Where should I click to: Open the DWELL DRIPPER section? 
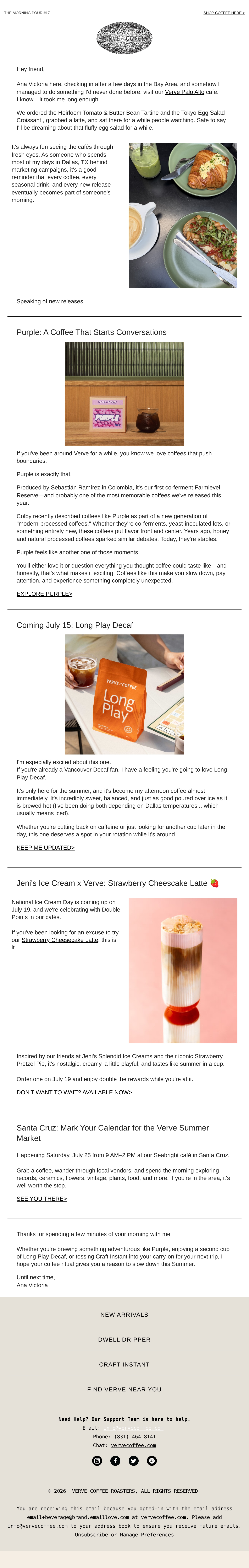click(x=124, y=1340)
